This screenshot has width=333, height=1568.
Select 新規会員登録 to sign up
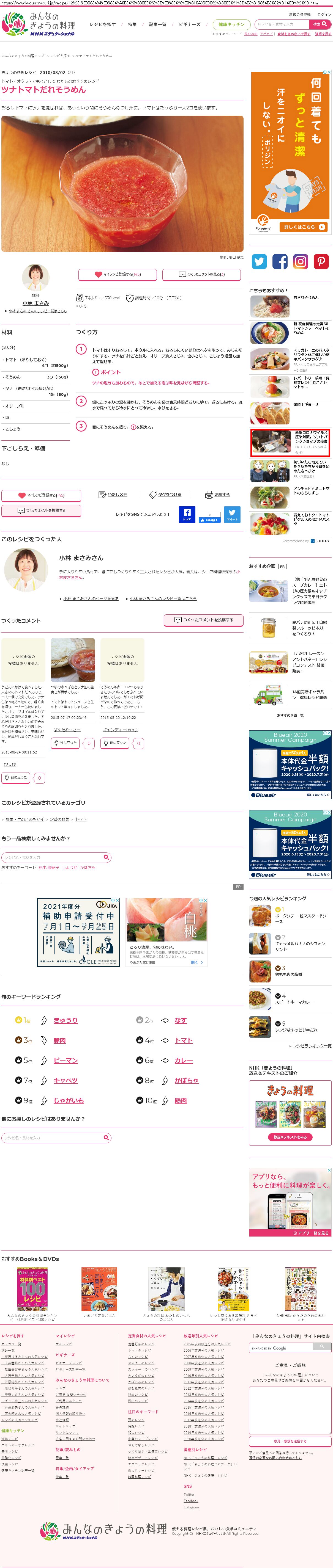click(x=299, y=15)
